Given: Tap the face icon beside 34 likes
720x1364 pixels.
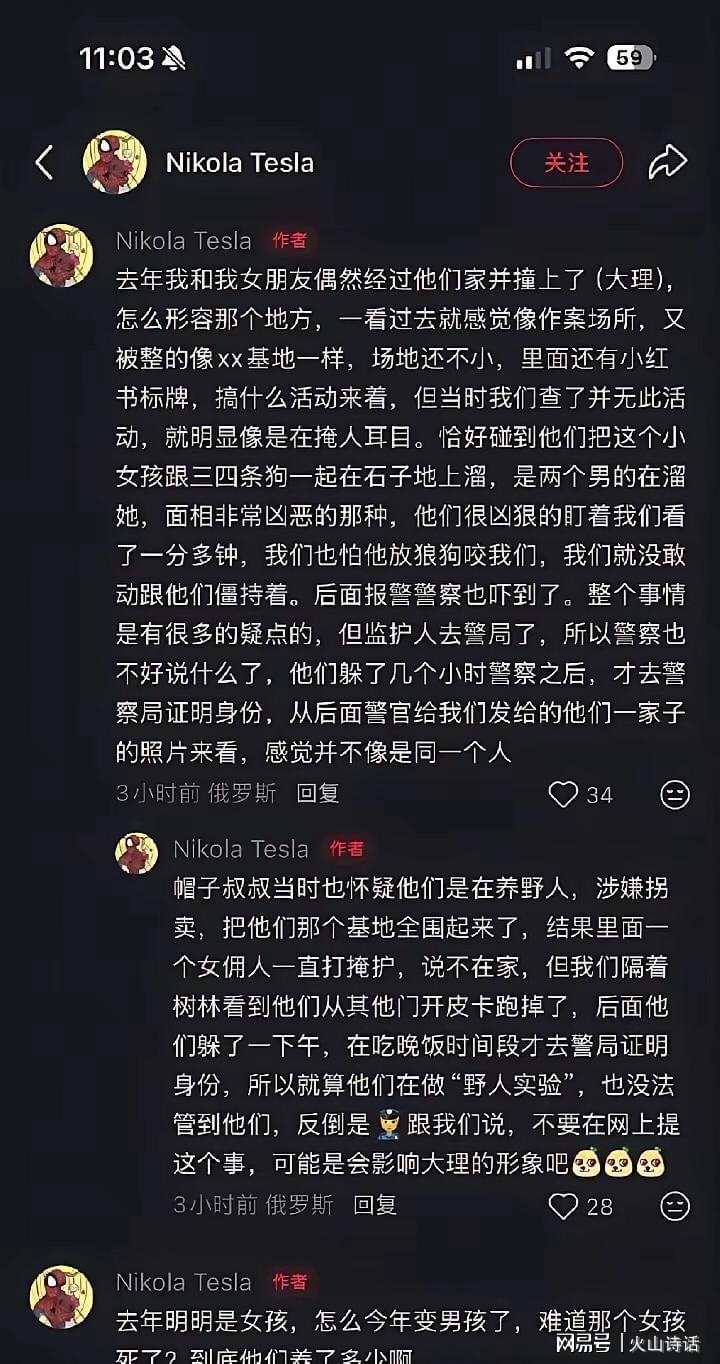Looking at the screenshot, I should pos(675,795).
